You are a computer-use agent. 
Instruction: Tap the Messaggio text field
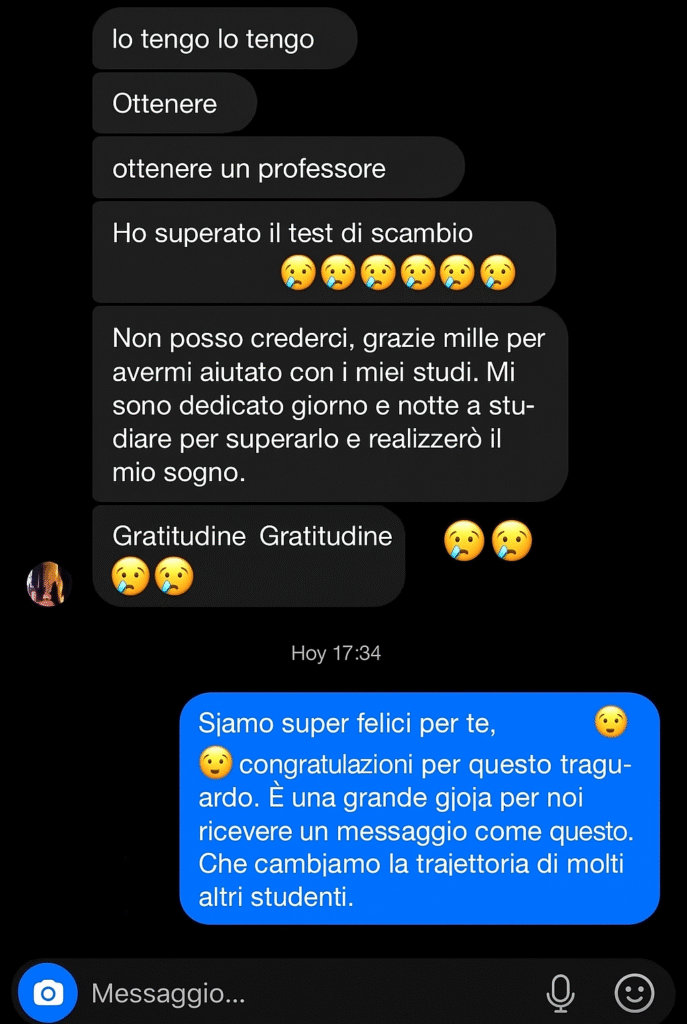coord(300,993)
